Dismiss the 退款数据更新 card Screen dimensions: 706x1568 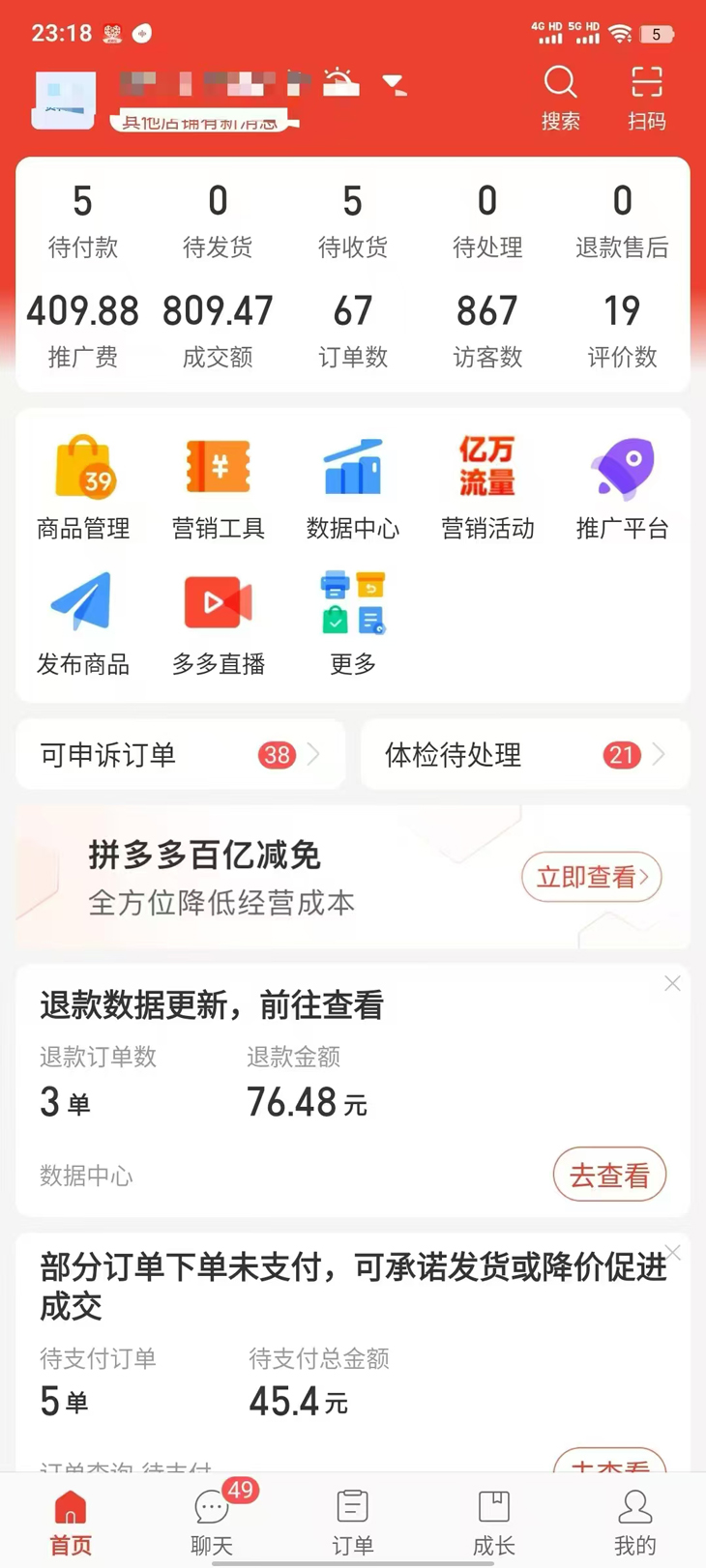coord(672,984)
